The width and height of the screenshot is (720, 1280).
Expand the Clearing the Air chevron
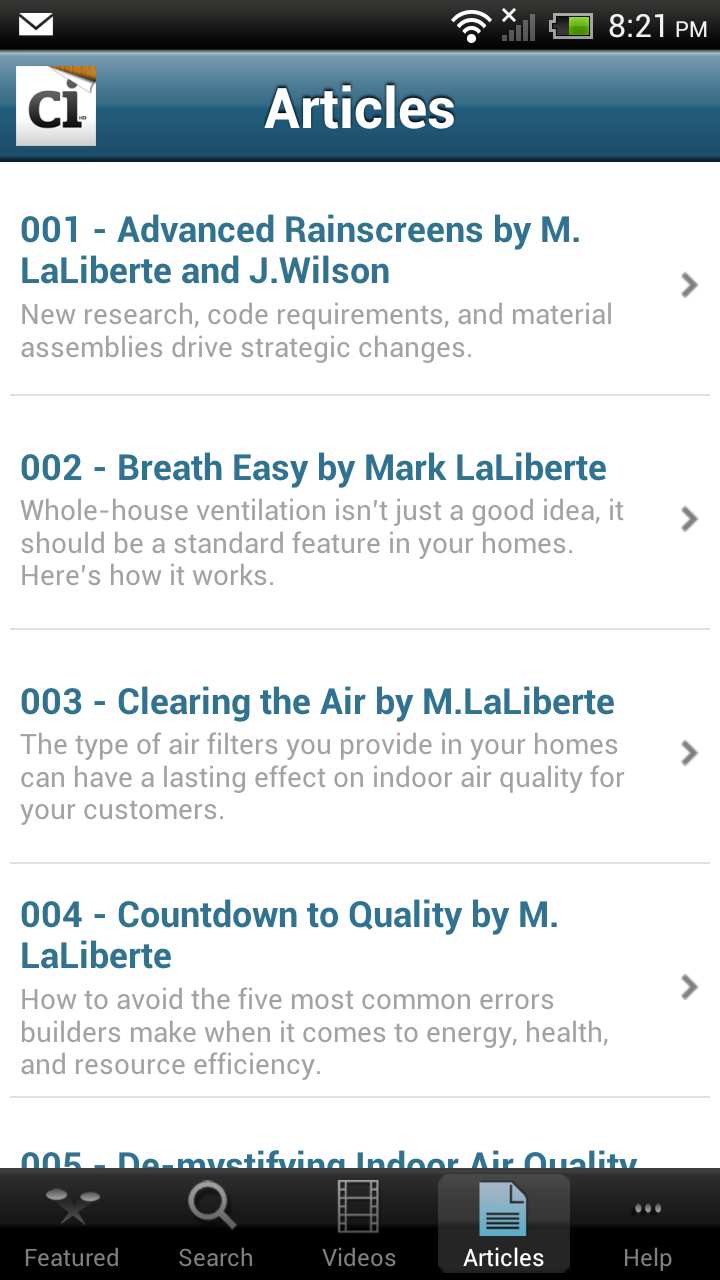[688, 752]
